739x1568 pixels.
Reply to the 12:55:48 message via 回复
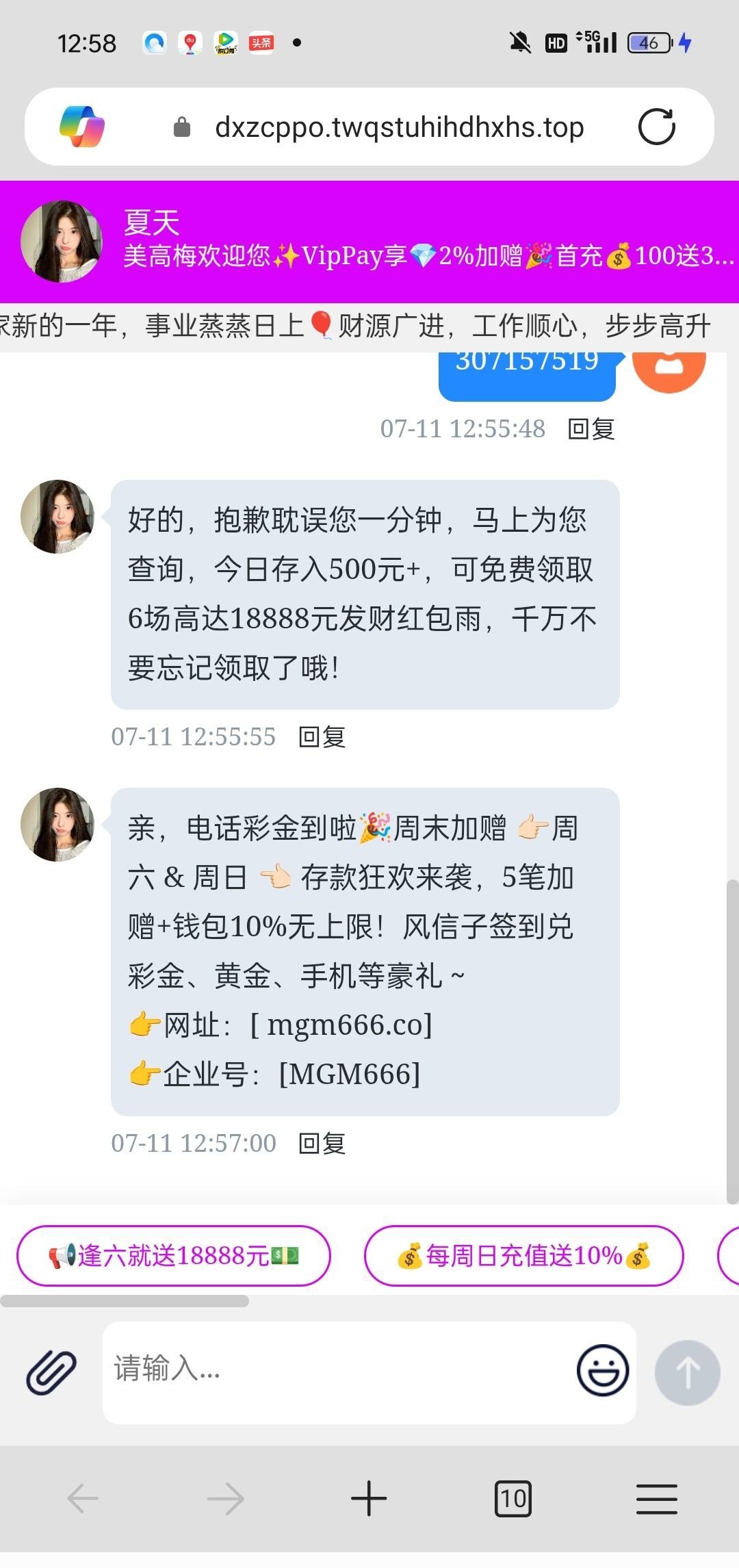point(591,429)
